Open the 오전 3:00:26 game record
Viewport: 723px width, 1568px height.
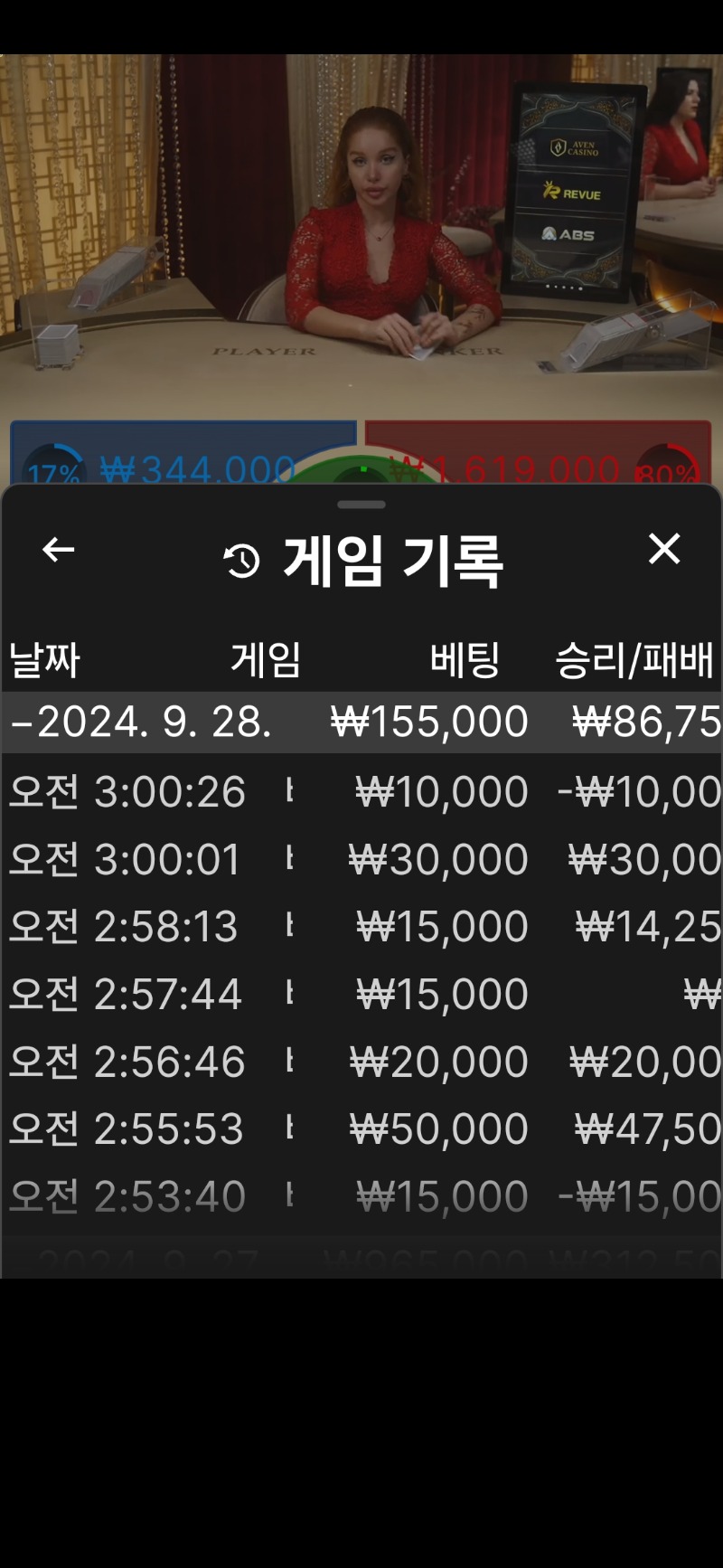pyautogui.click(x=361, y=792)
